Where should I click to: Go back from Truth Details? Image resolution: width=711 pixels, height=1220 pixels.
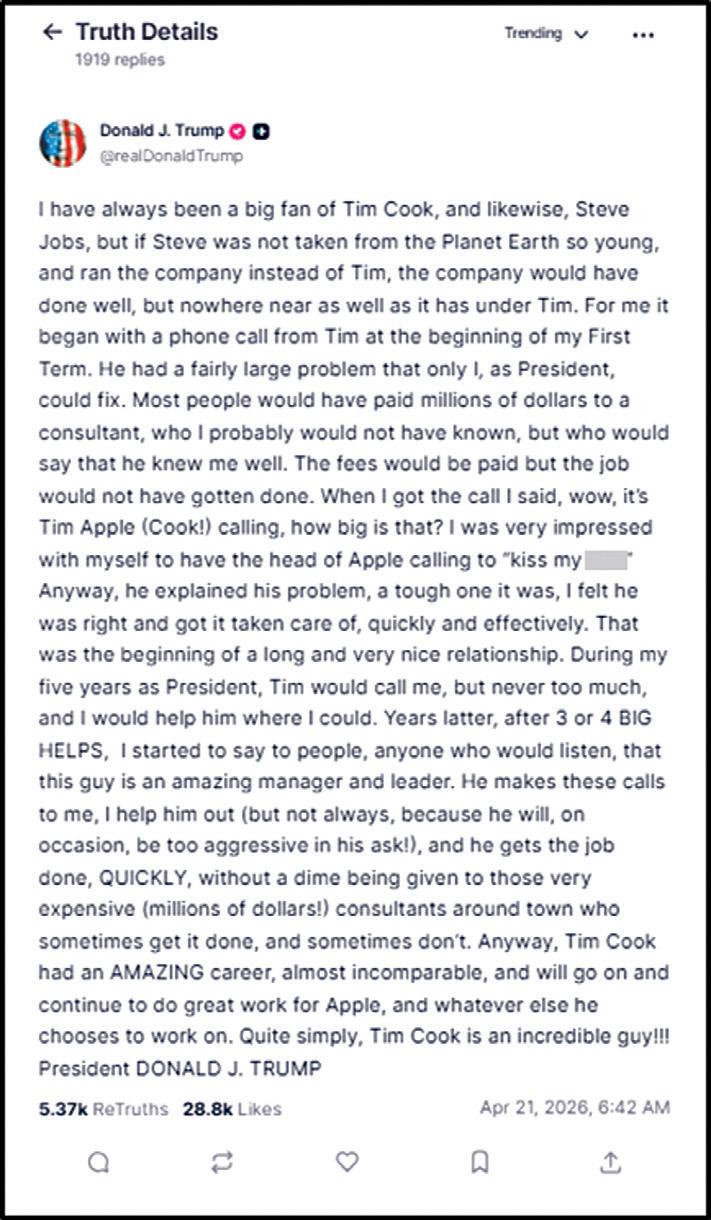click(52, 32)
